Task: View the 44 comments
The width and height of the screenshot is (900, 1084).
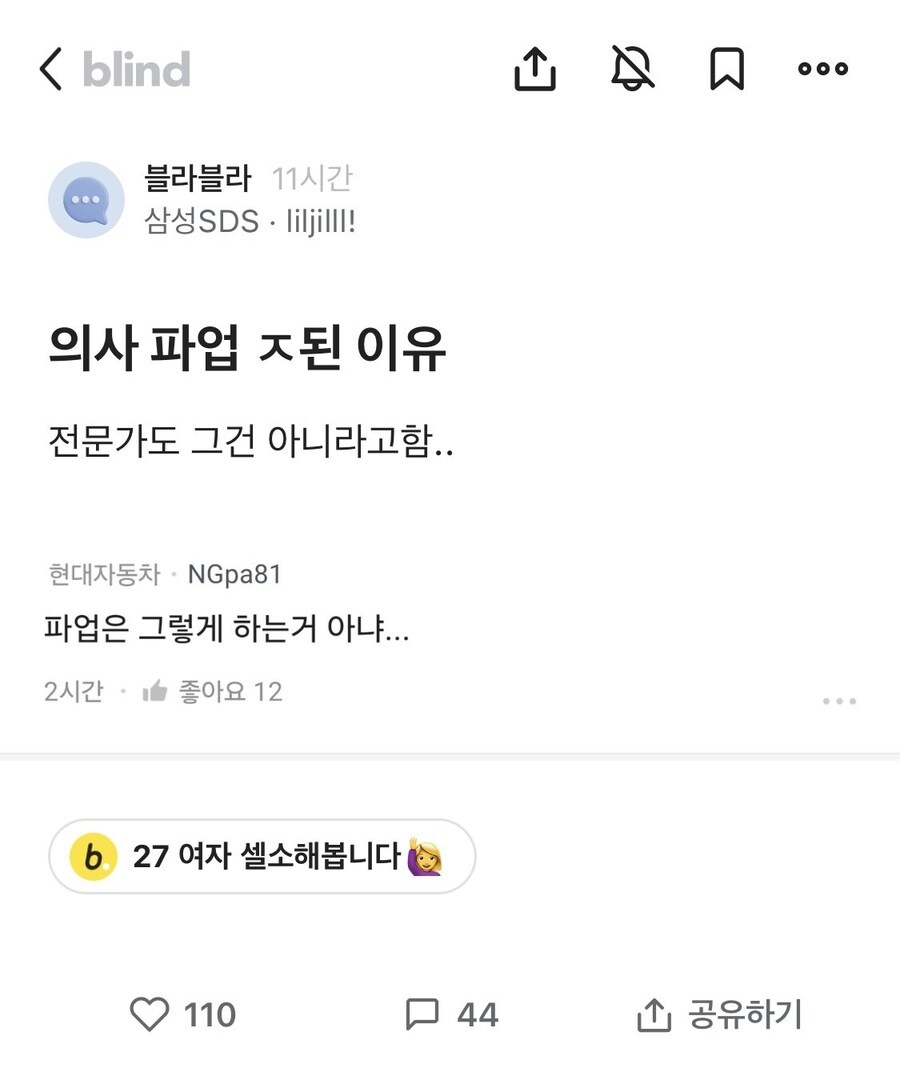Action: coord(451,1015)
